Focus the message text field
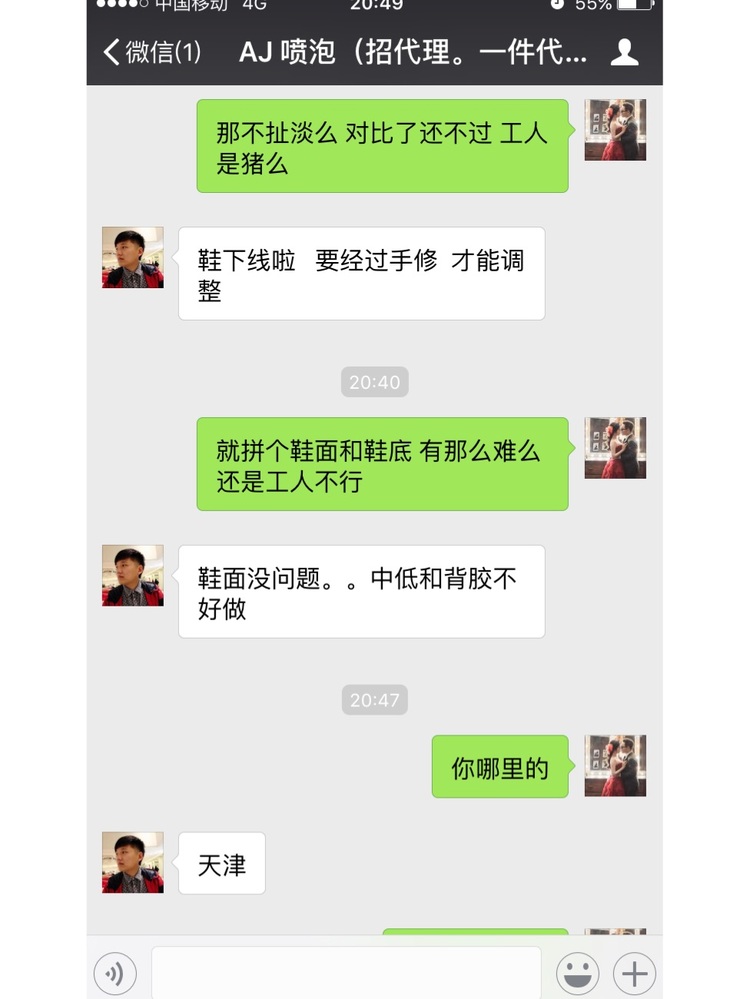Viewport: 750px width, 999px height. (x=346, y=972)
